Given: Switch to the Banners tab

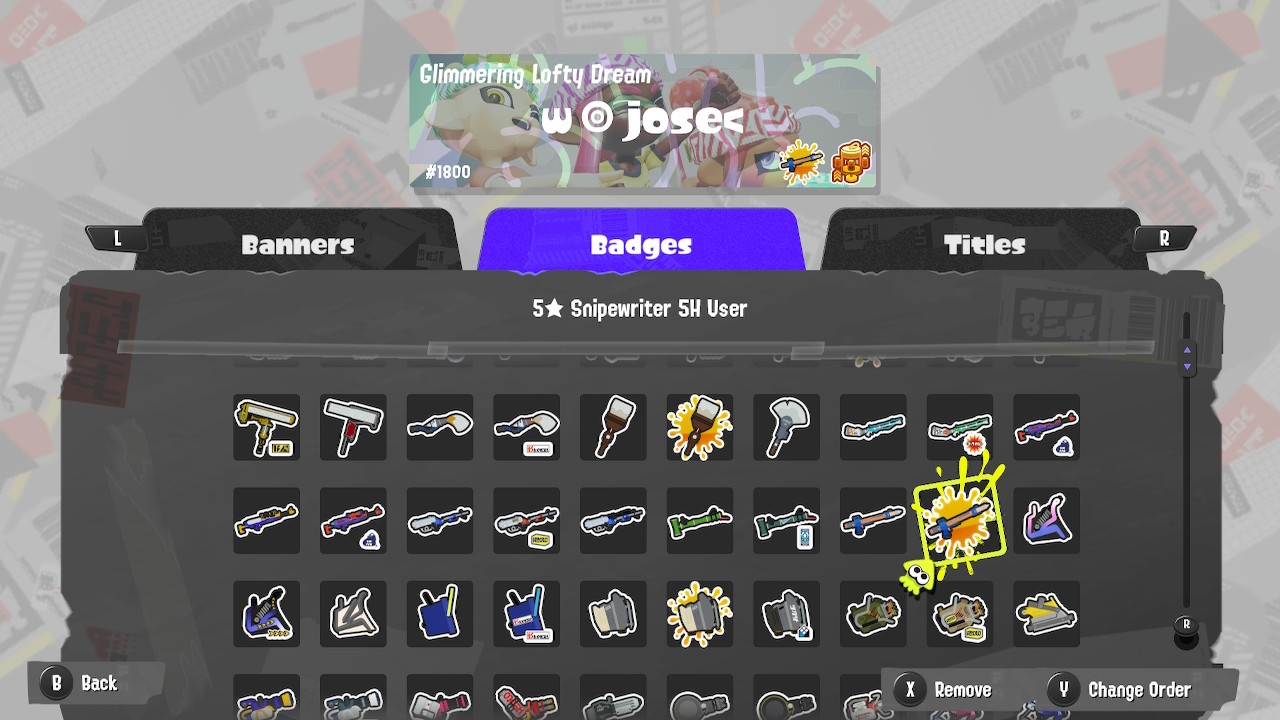Looking at the screenshot, I should [298, 244].
